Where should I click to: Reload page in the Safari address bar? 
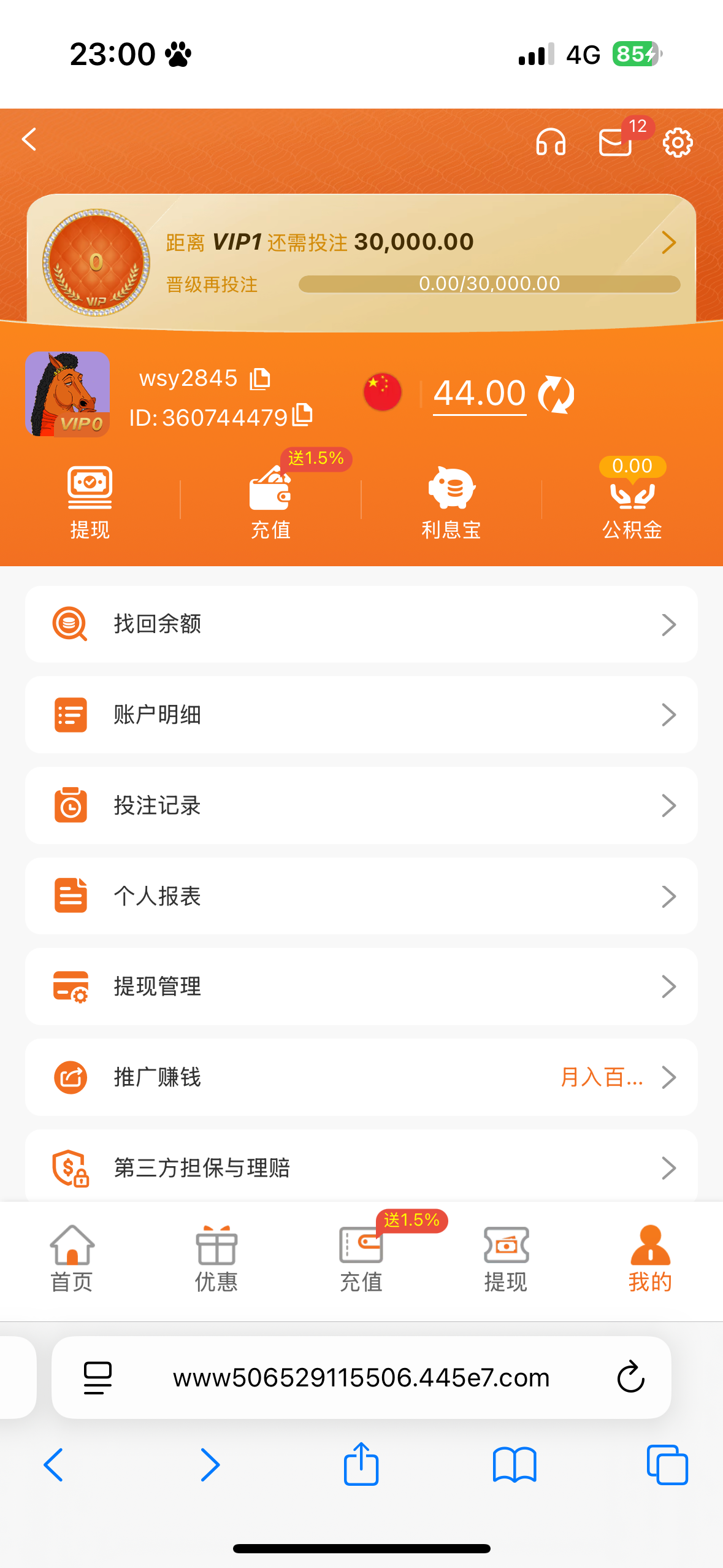tap(630, 1377)
